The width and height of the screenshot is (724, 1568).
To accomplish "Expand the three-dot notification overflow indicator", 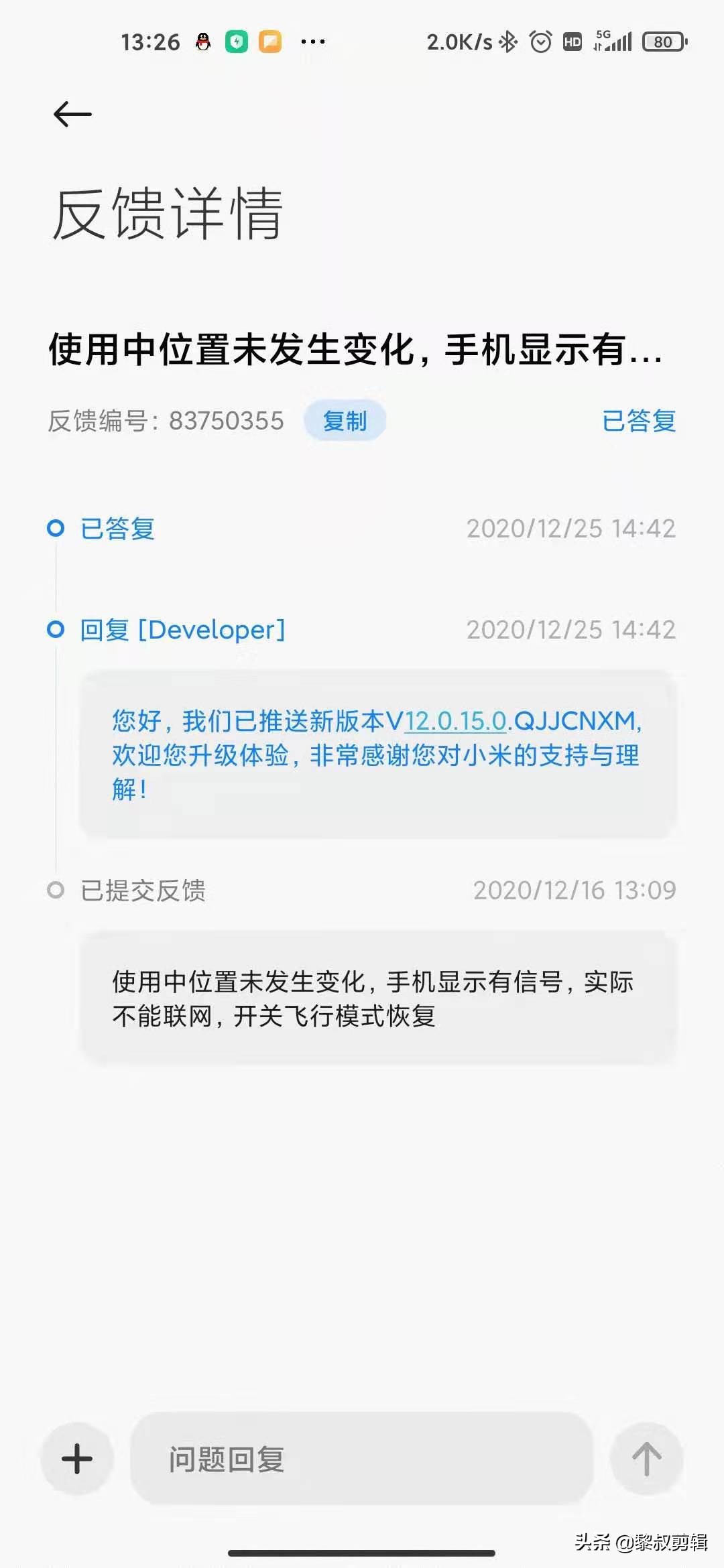I will tap(314, 40).
